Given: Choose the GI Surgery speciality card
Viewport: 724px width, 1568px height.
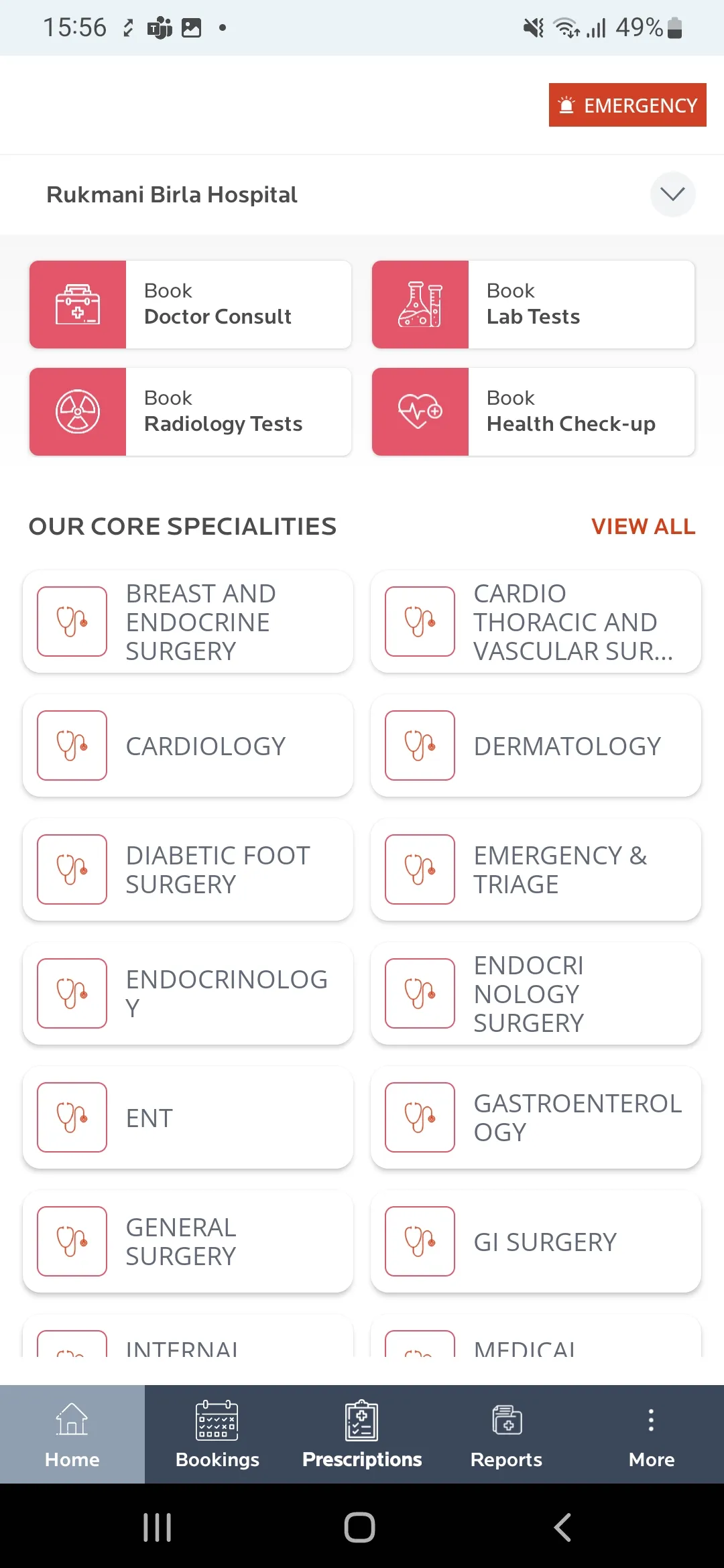Looking at the screenshot, I should pos(535,1241).
